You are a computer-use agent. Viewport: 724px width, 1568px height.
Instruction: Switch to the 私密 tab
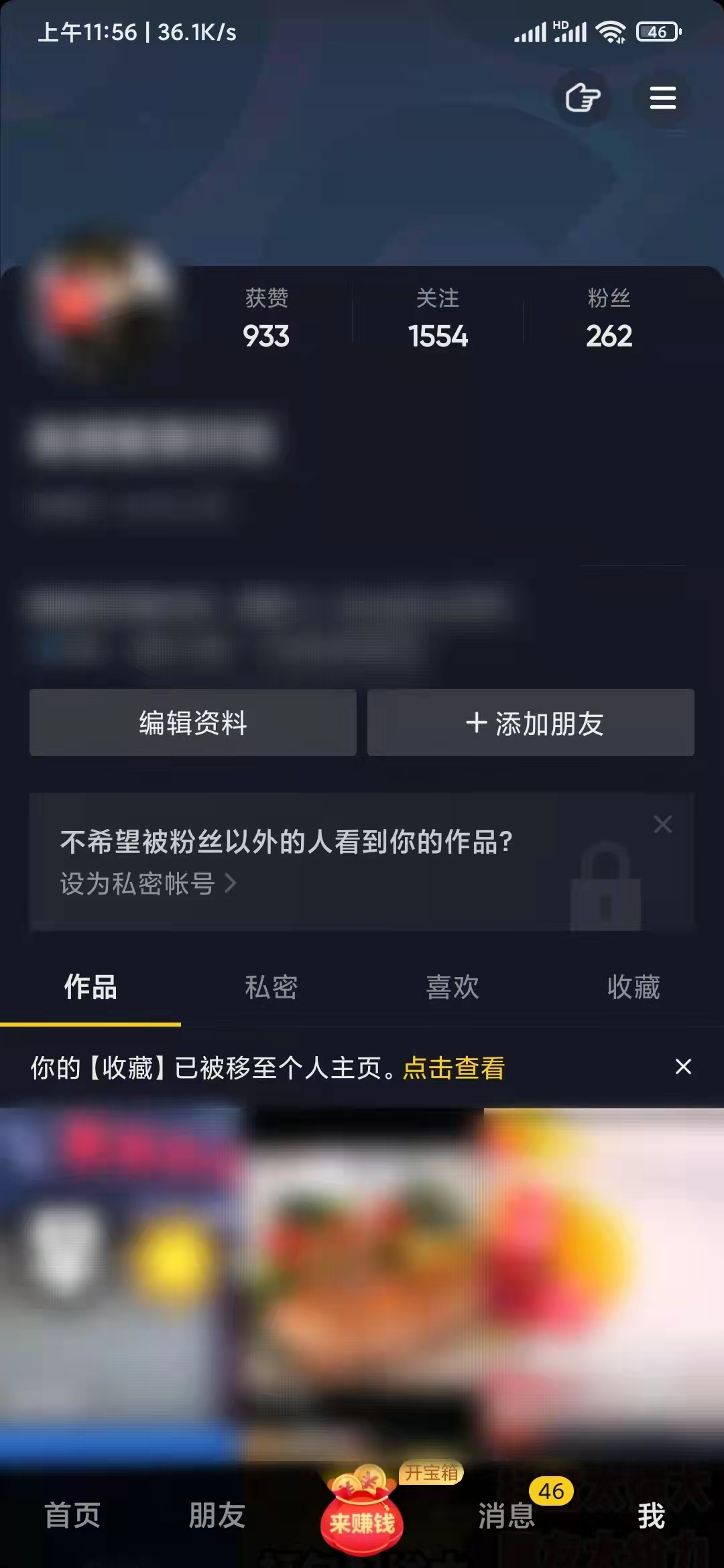click(x=271, y=987)
